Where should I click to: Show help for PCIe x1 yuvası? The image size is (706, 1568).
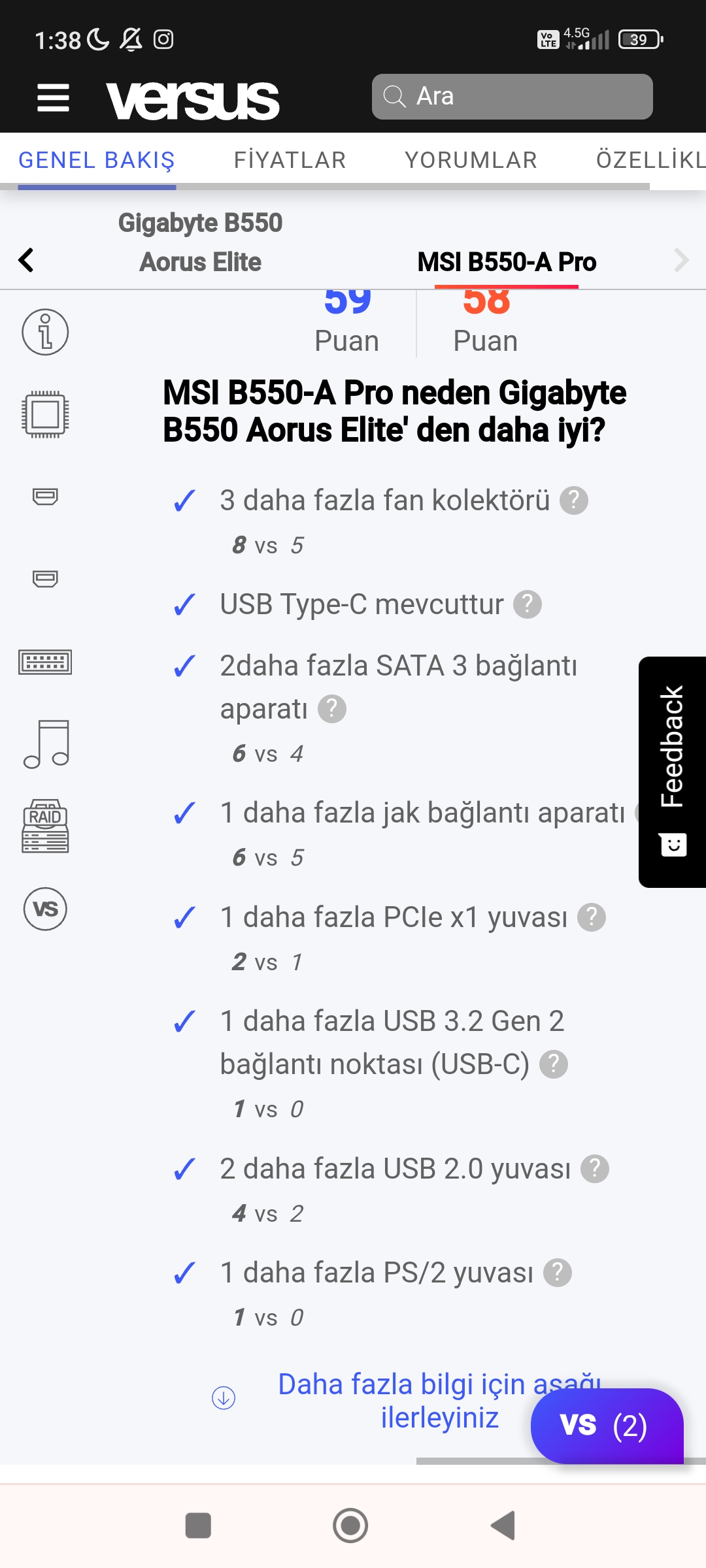coord(592,918)
